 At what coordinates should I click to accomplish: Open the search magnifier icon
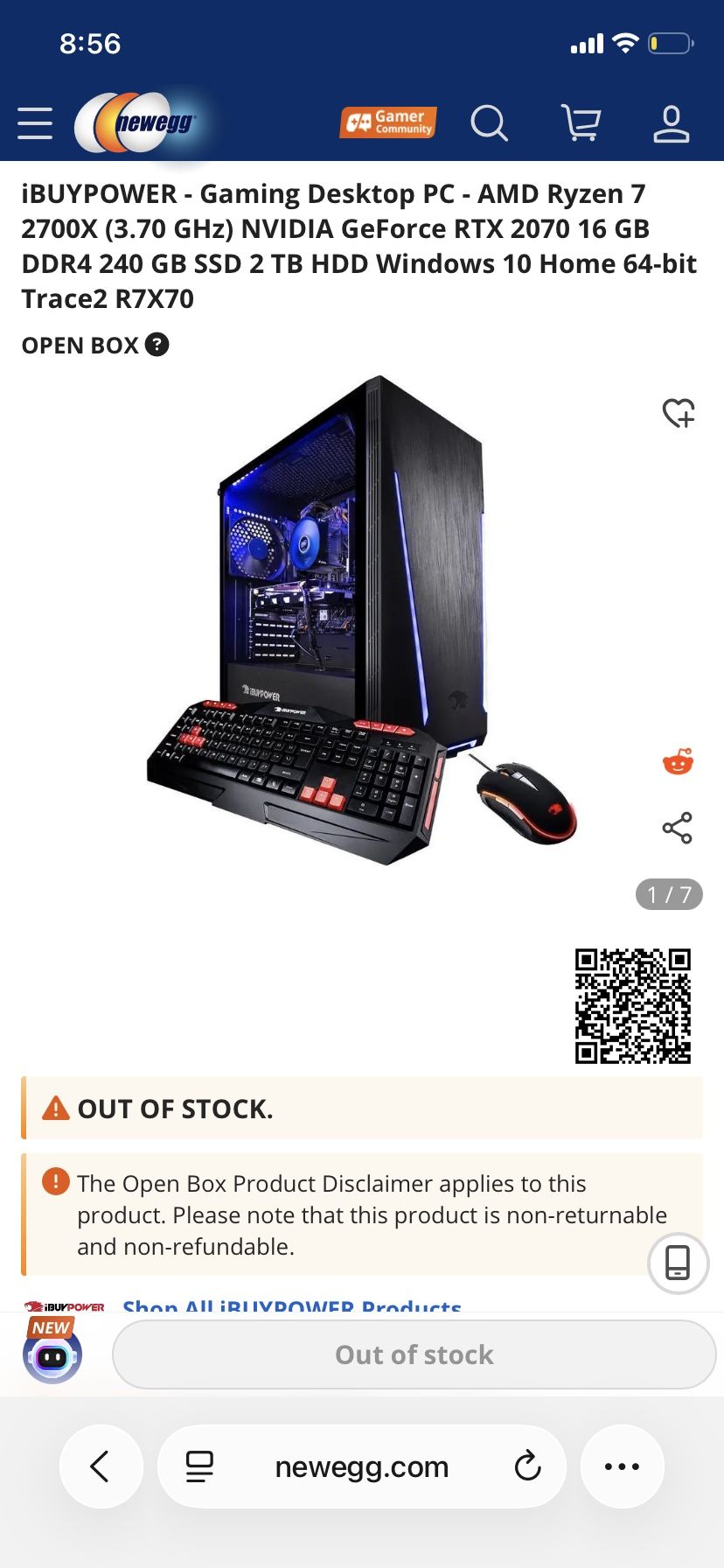(489, 123)
